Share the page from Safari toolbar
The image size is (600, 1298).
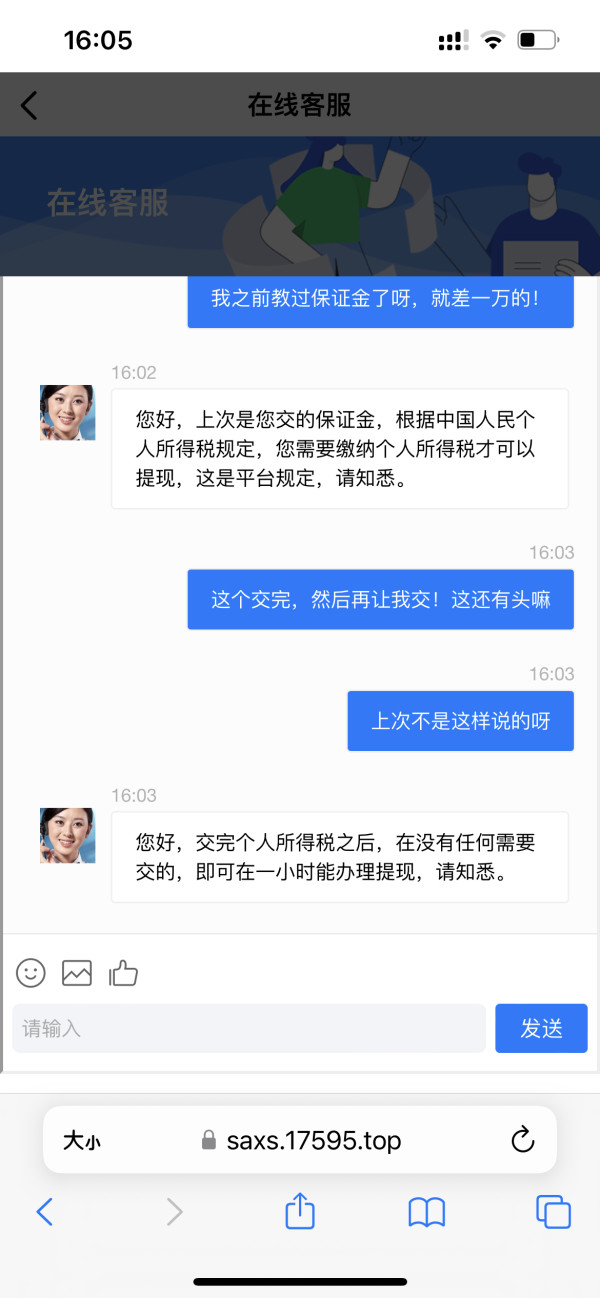coord(300,1211)
